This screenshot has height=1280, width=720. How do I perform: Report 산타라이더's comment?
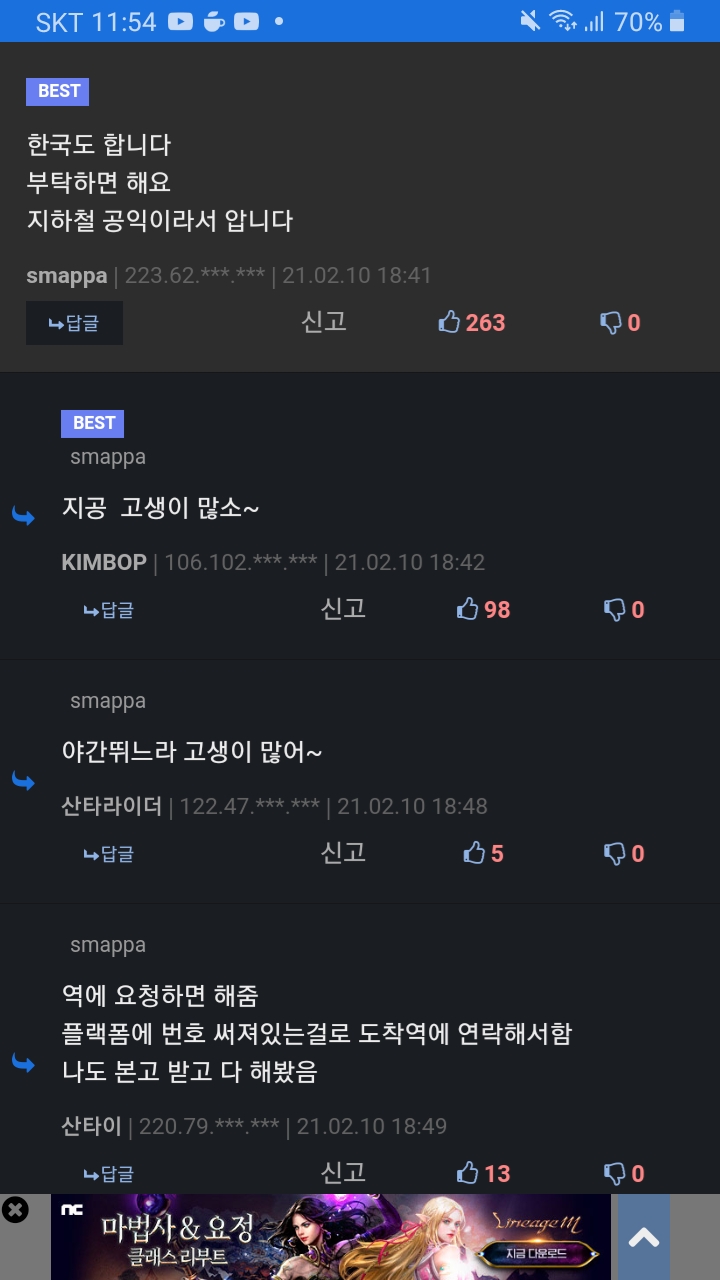(343, 852)
